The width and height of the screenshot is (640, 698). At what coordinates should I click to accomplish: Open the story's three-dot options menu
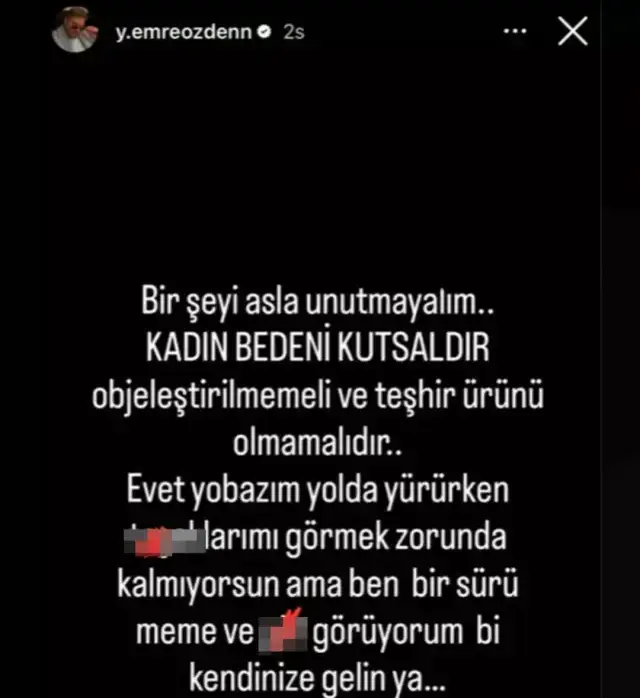514,32
